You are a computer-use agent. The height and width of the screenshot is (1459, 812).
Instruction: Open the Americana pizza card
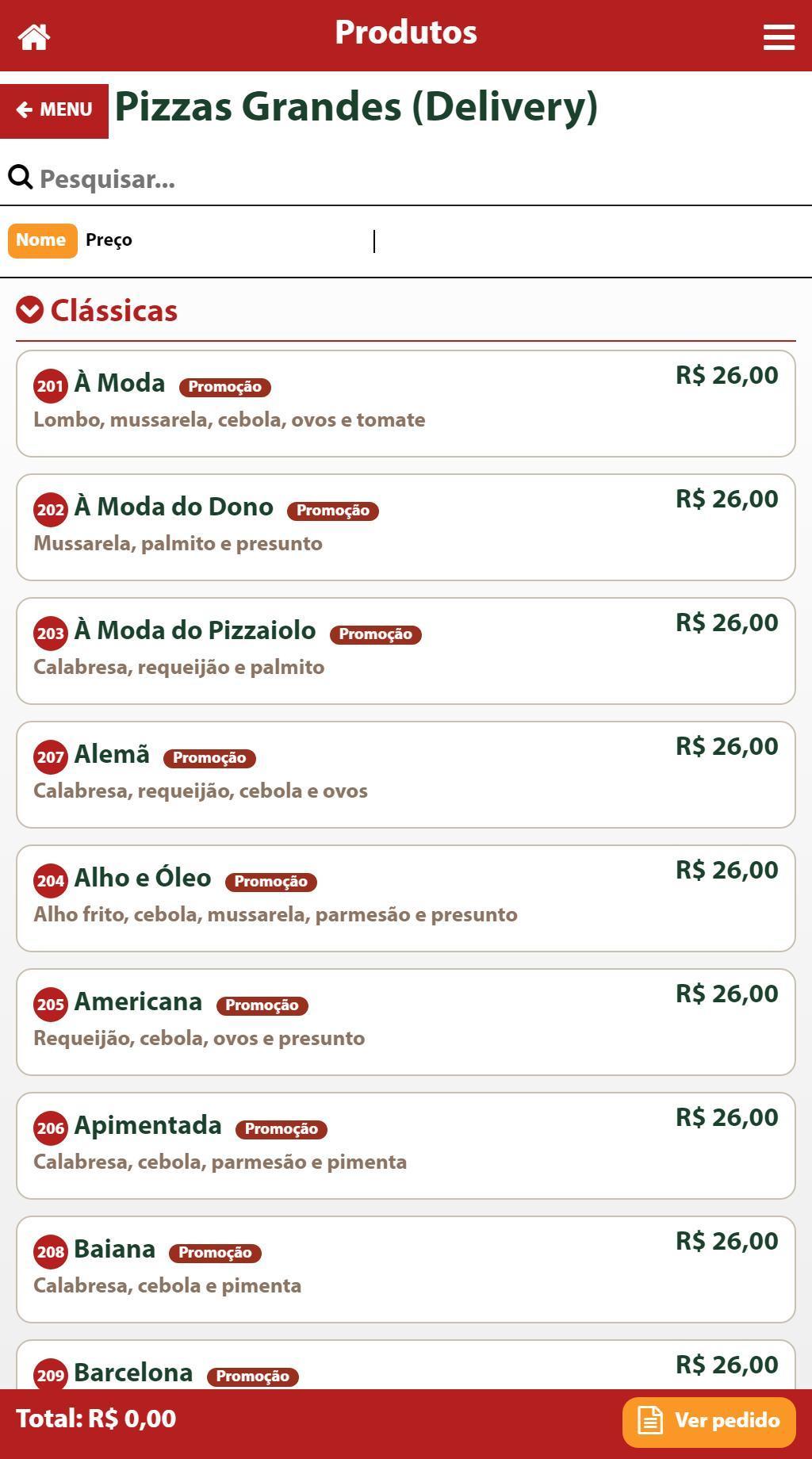click(406, 1022)
